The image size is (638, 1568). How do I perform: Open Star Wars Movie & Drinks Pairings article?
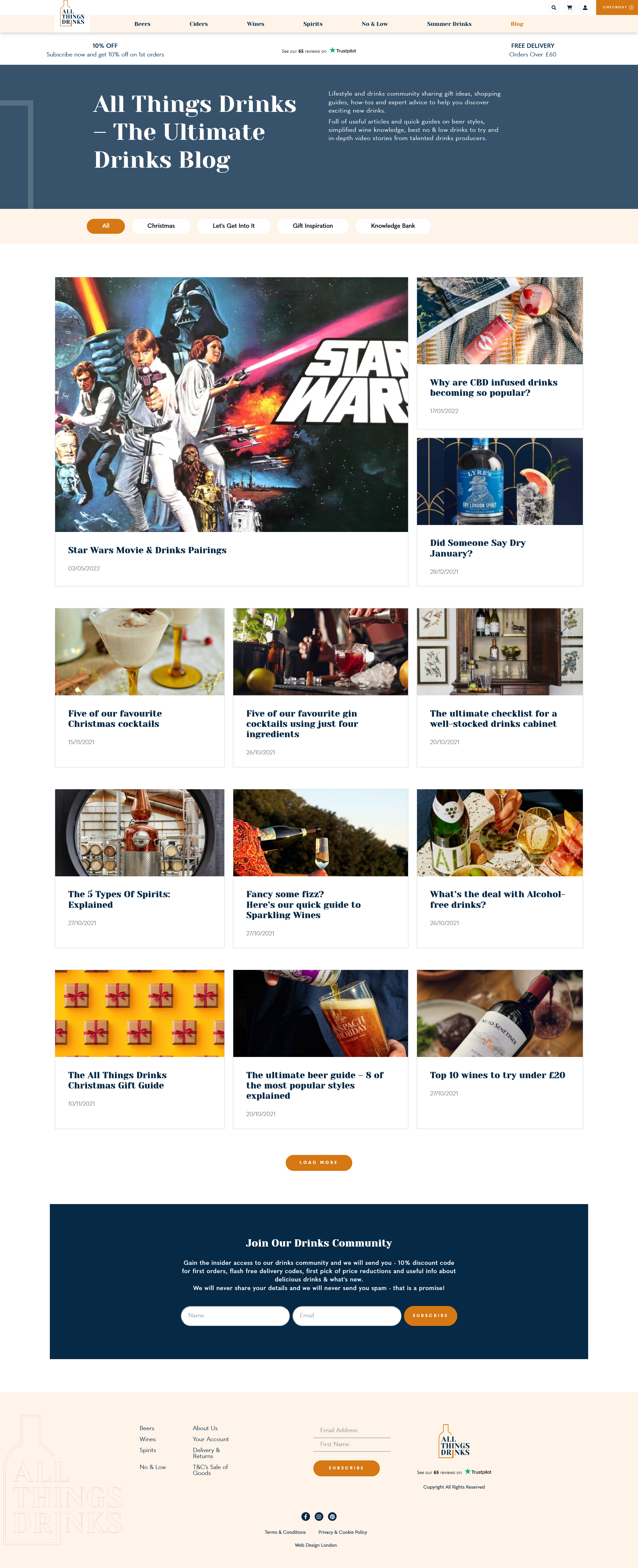[x=147, y=550]
